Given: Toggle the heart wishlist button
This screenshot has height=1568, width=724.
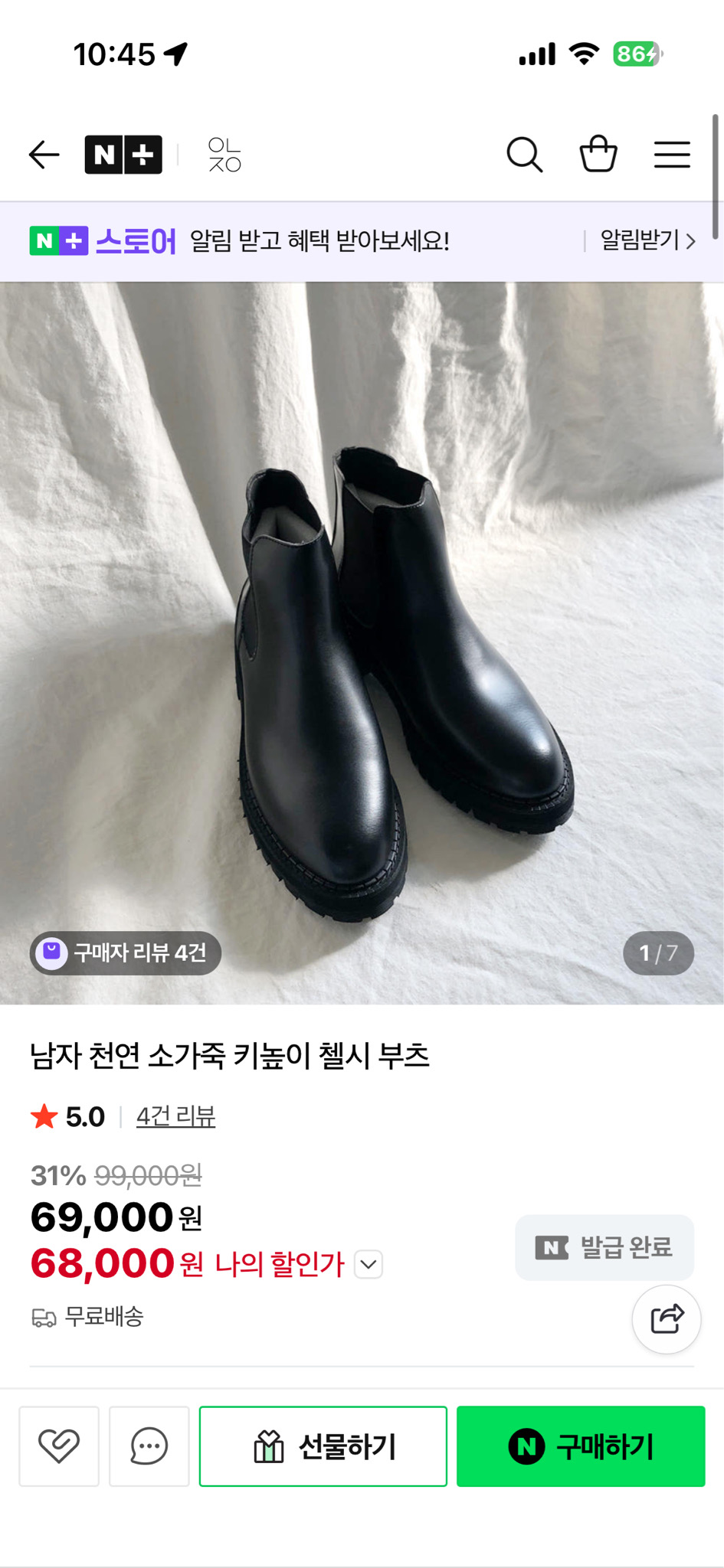Looking at the screenshot, I should [58, 1445].
